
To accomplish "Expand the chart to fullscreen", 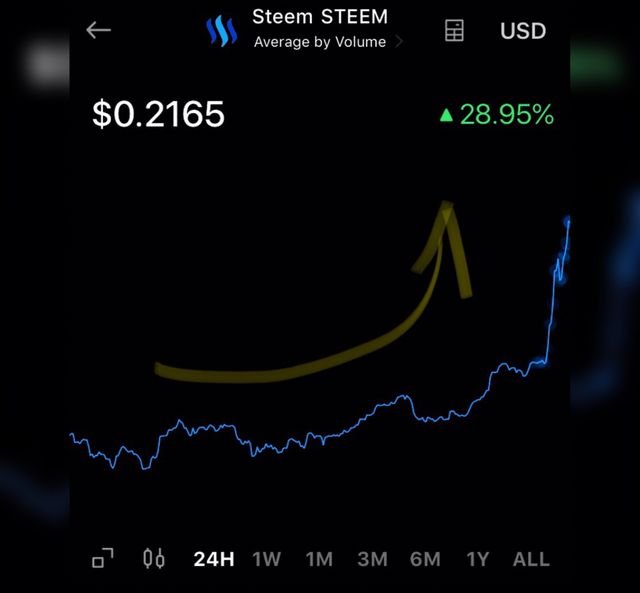I will click(x=102, y=559).
